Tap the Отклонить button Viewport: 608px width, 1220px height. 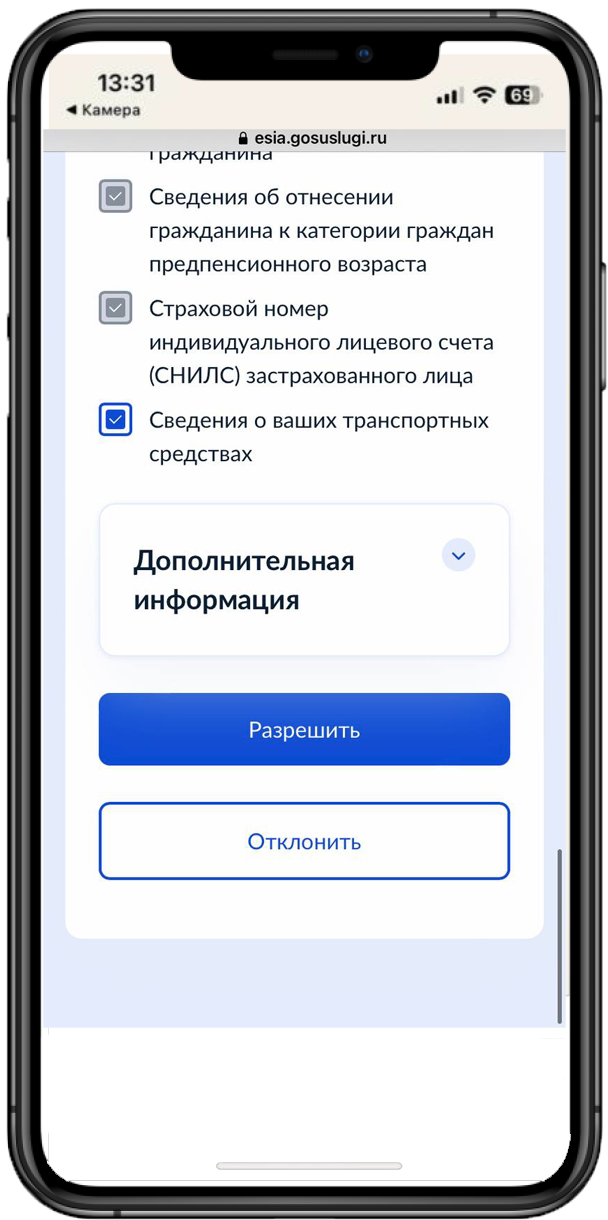click(304, 841)
